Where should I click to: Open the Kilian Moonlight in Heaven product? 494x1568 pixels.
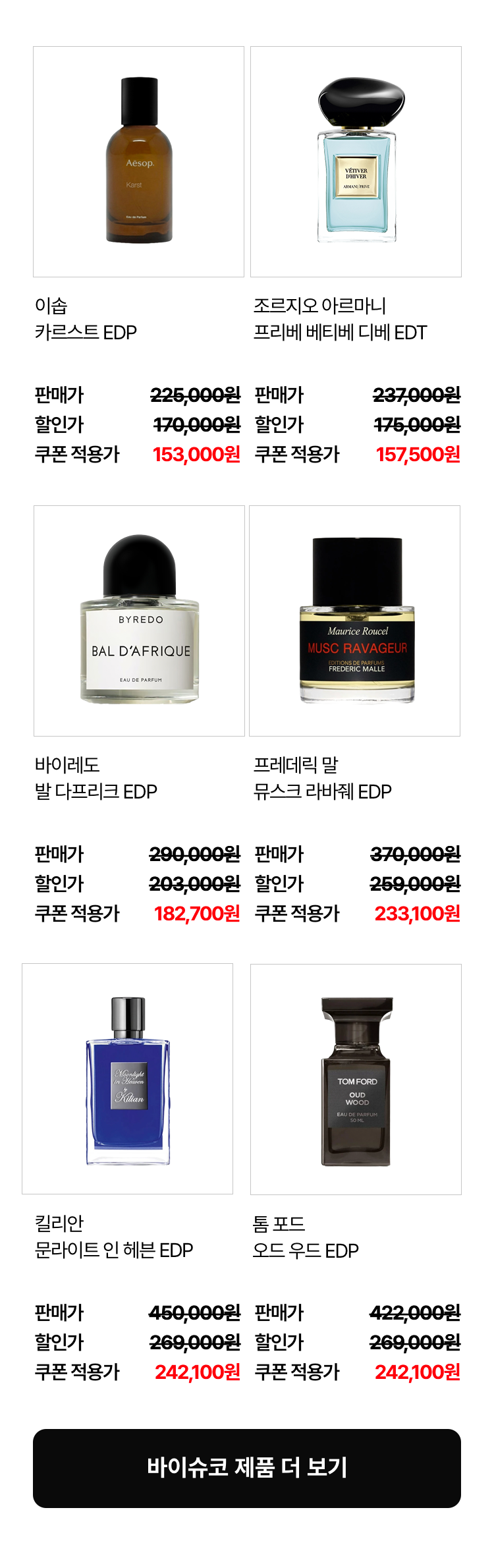(127, 1078)
